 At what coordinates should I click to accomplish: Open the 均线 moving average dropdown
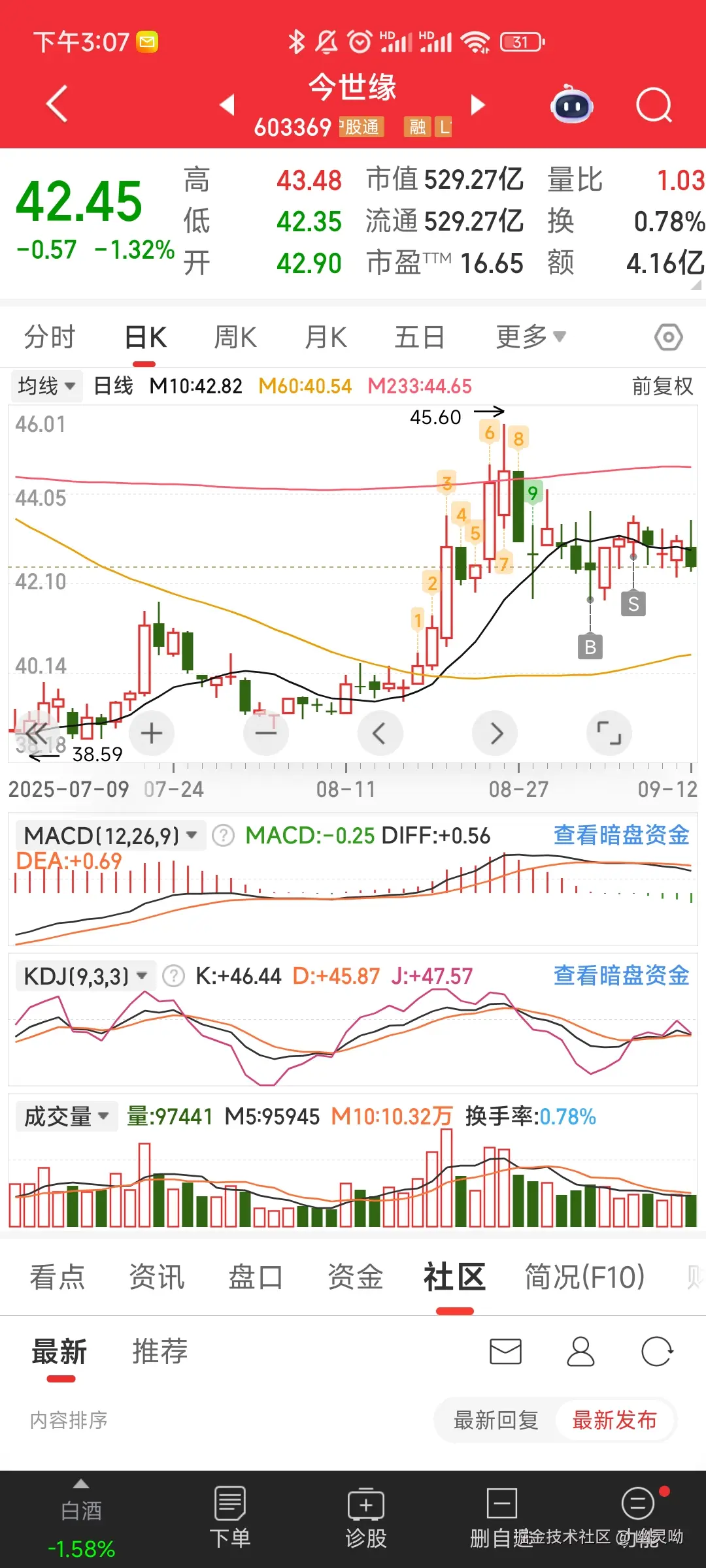46,386
